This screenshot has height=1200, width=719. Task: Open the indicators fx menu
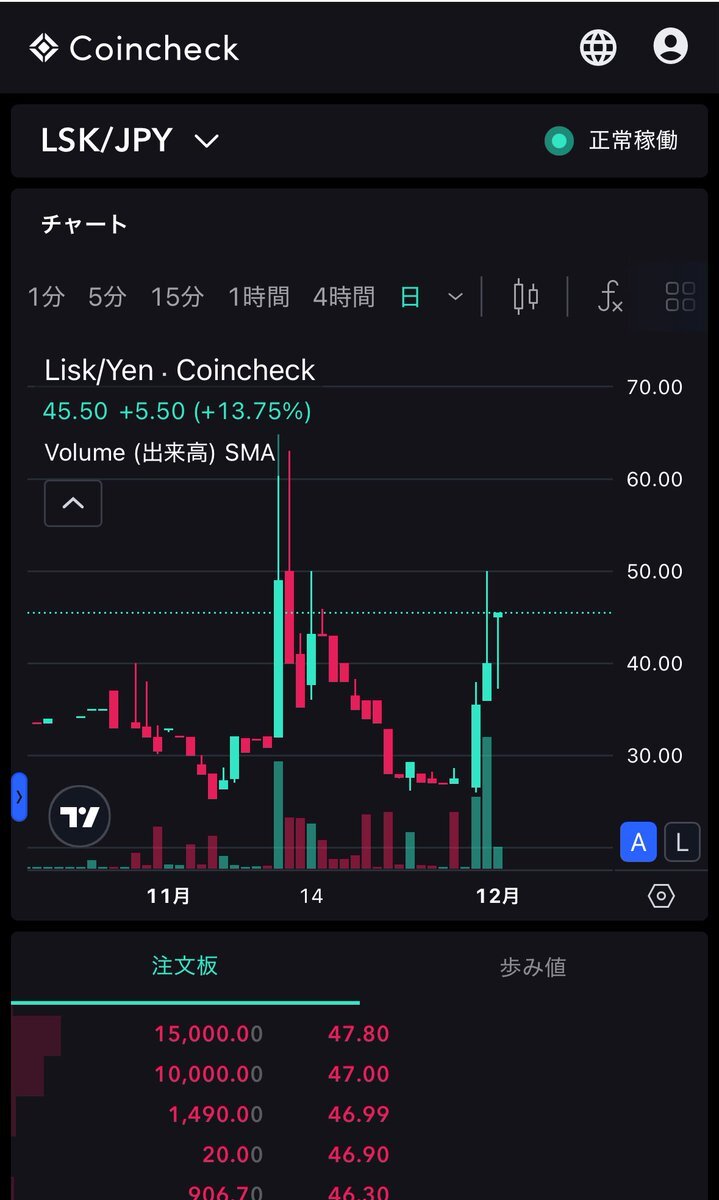click(x=609, y=297)
